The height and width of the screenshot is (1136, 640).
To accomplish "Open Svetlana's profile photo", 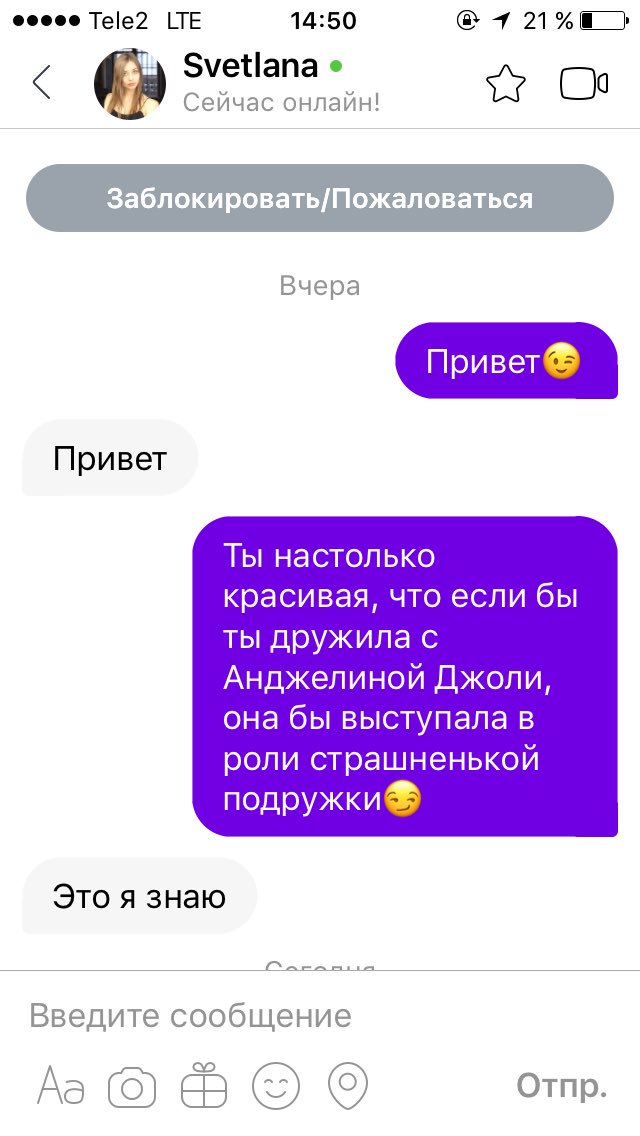I will click(130, 83).
